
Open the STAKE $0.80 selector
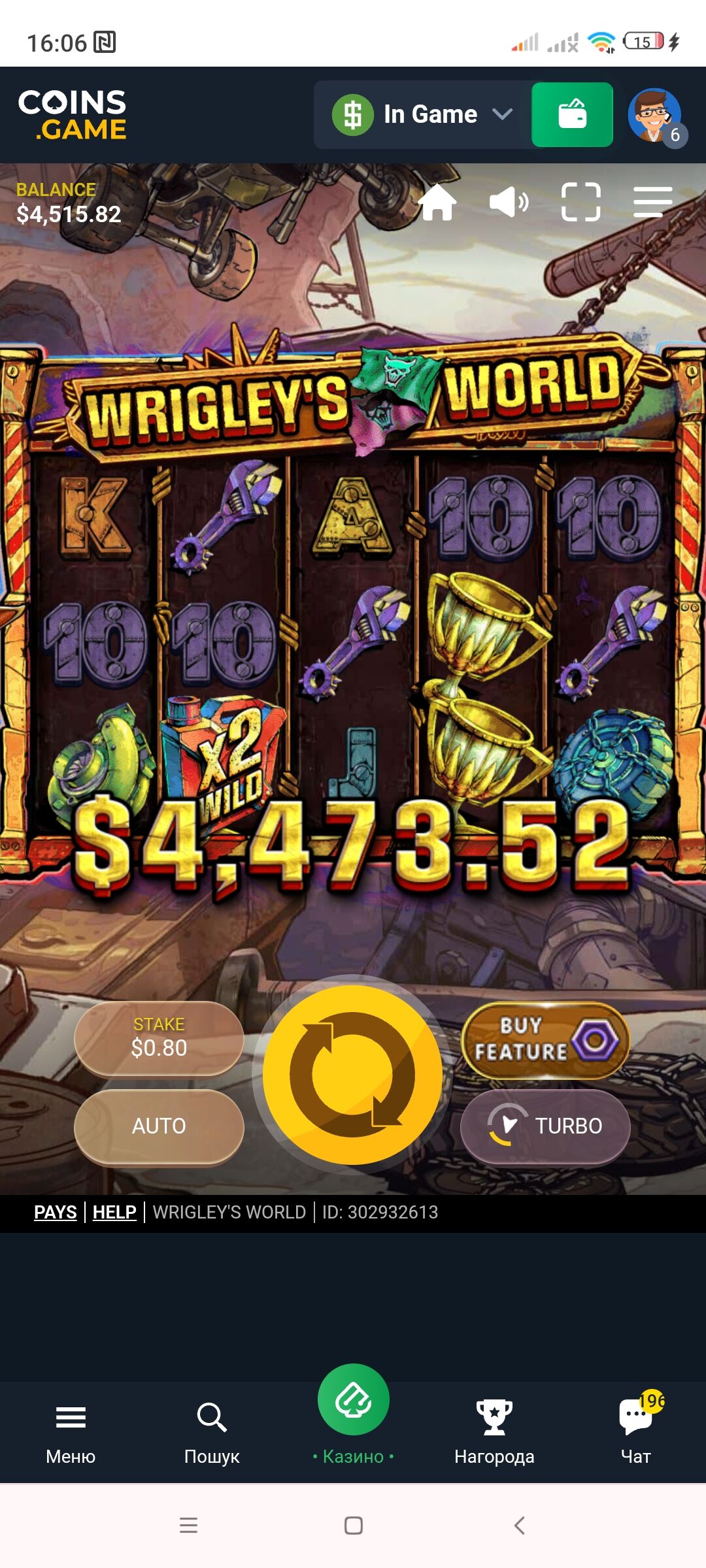coord(159,1037)
